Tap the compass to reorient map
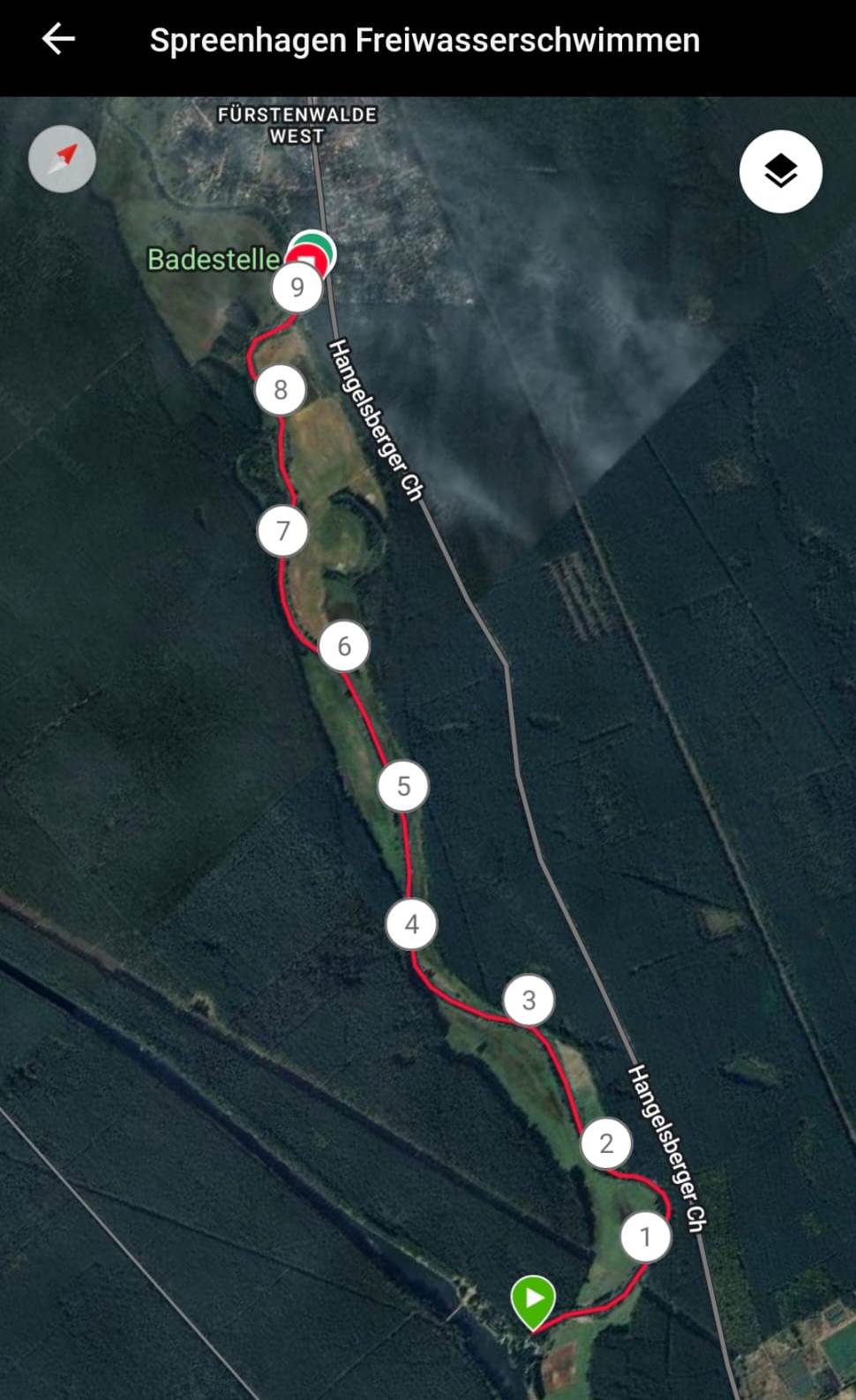 pyautogui.click(x=63, y=159)
